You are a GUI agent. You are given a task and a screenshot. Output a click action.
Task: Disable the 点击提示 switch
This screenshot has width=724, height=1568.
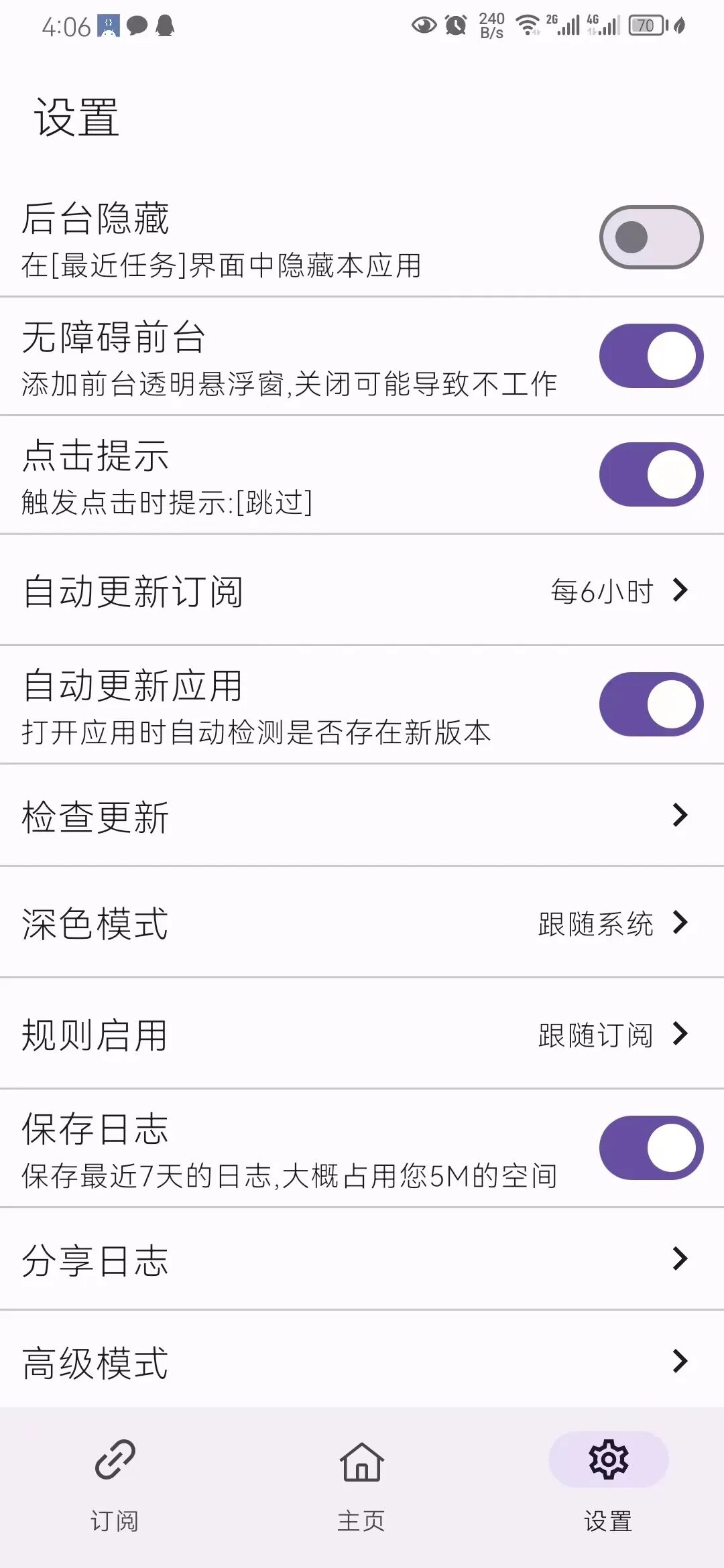point(650,474)
